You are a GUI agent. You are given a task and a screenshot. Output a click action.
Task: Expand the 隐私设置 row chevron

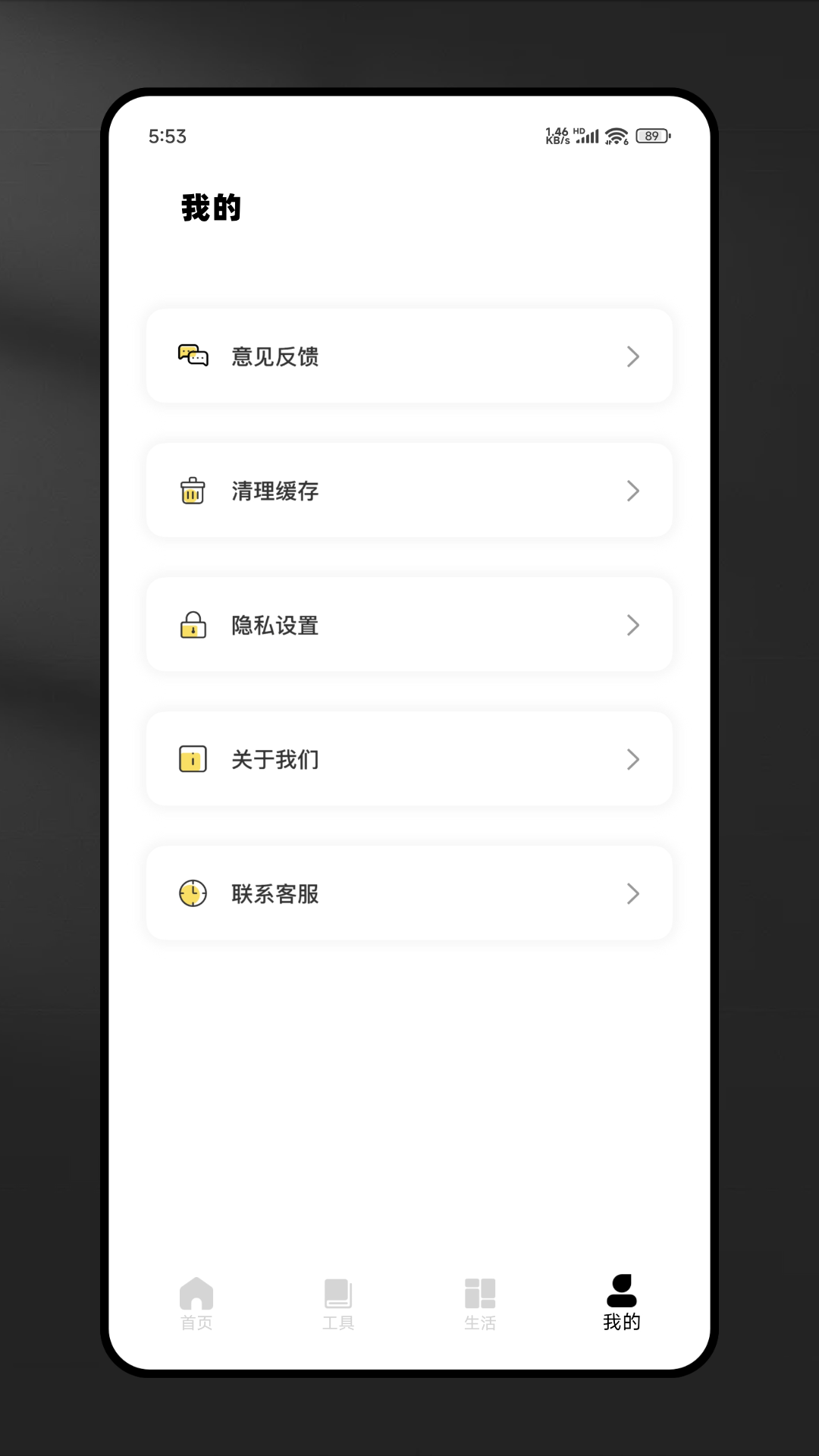coord(634,625)
